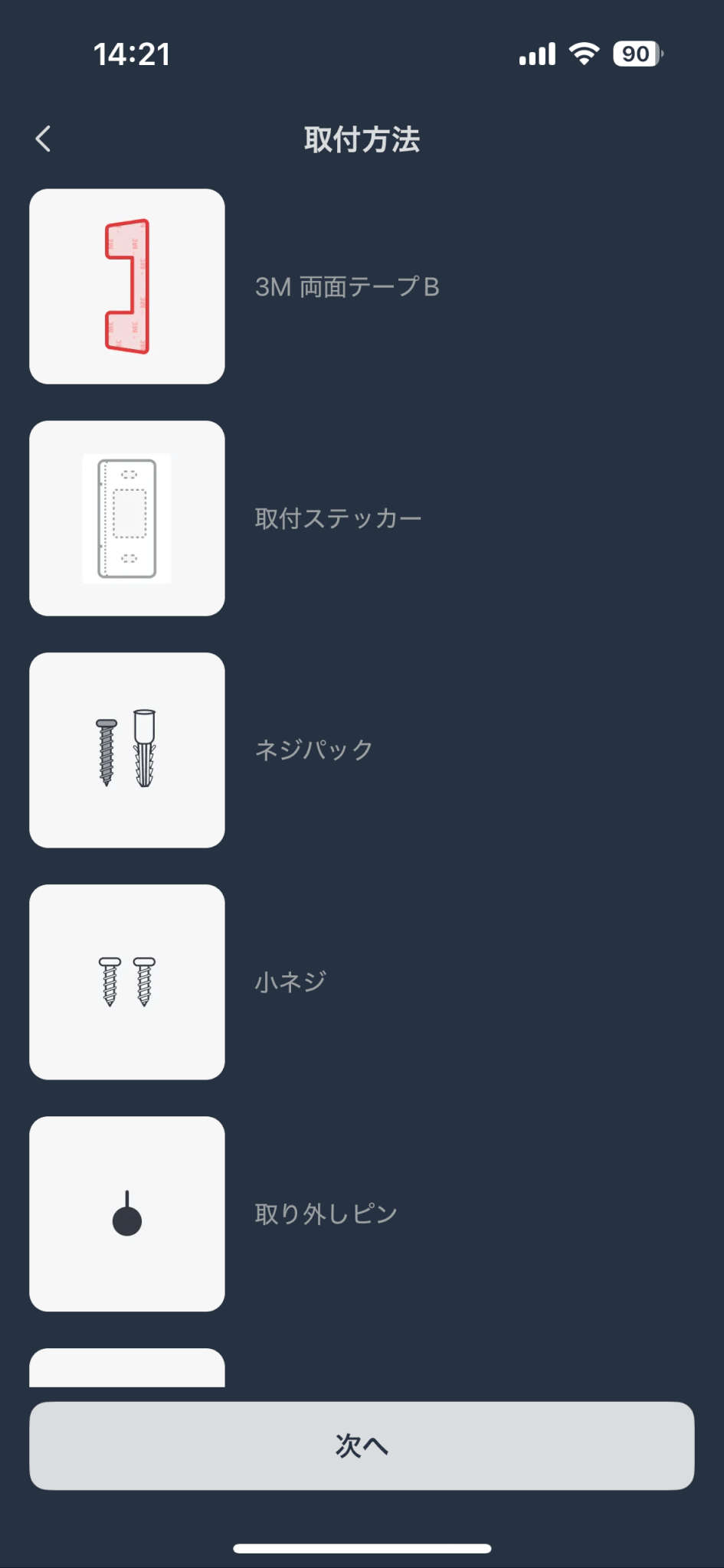Go back using the top-left arrow
This screenshot has height=1568, width=724.
(44, 139)
